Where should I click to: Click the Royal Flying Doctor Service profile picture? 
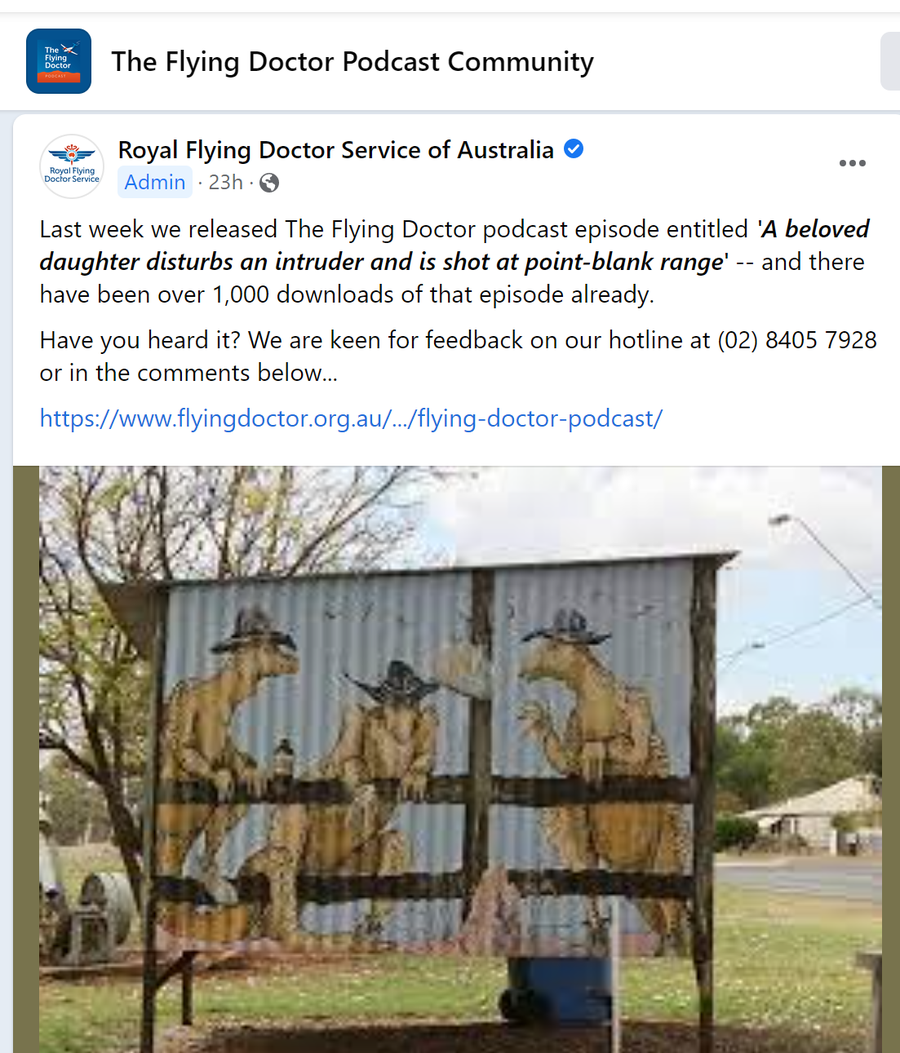[71, 166]
